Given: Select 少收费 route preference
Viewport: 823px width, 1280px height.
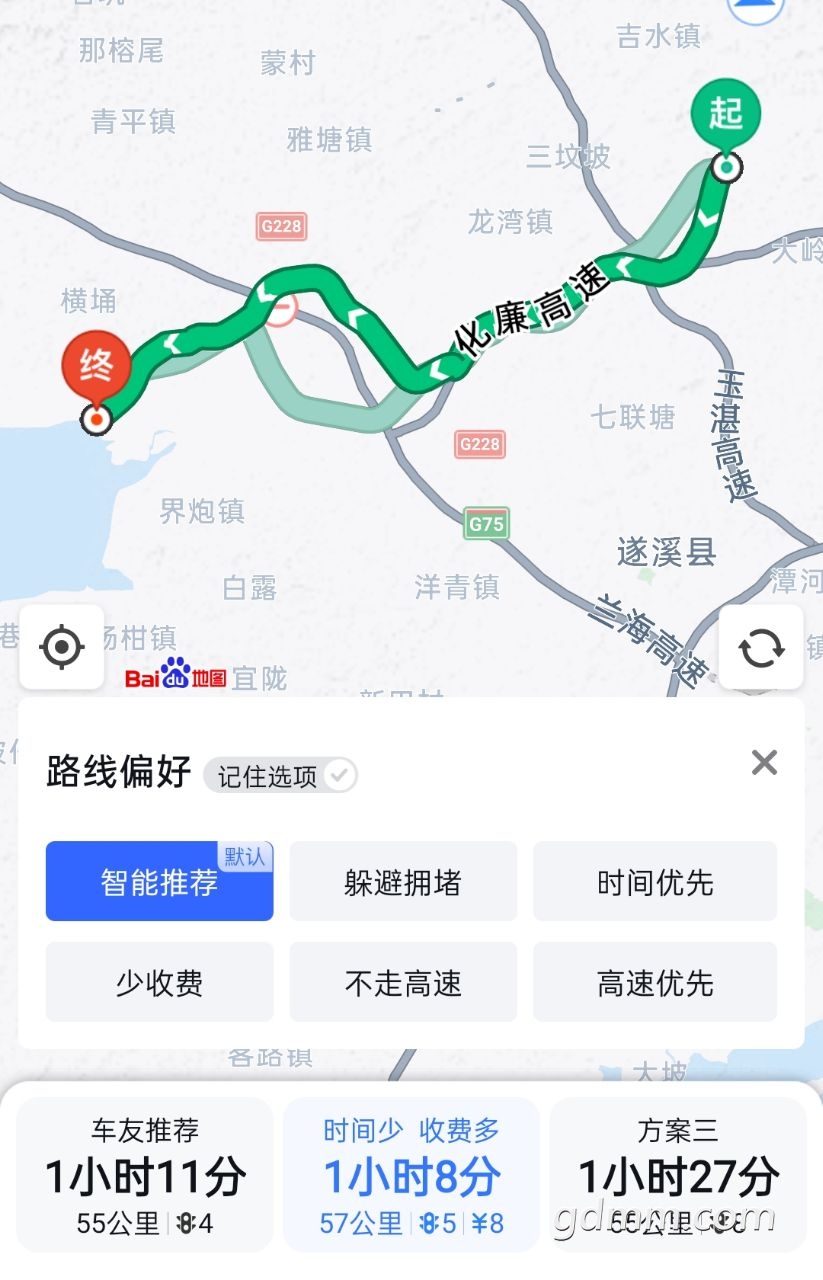Looking at the screenshot, I should point(159,983).
